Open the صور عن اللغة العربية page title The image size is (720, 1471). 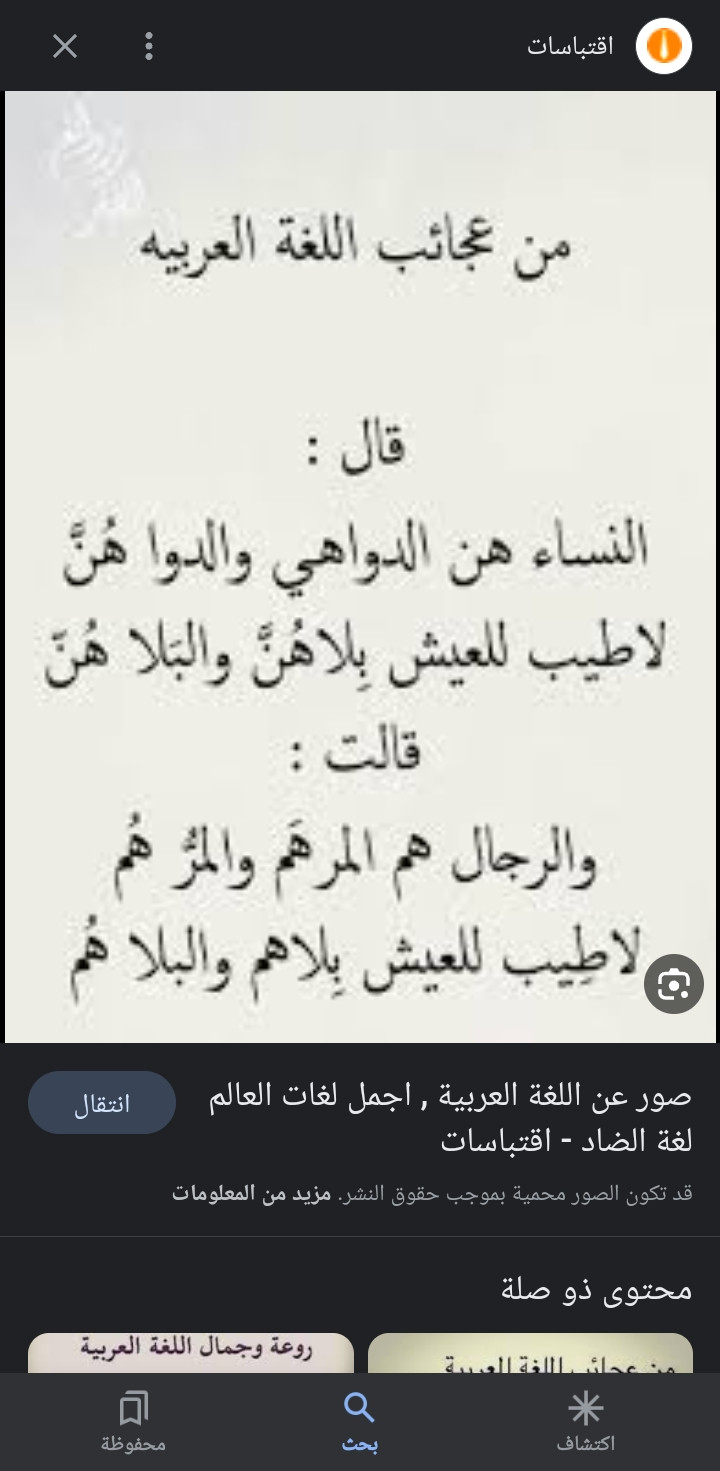[450, 1118]
